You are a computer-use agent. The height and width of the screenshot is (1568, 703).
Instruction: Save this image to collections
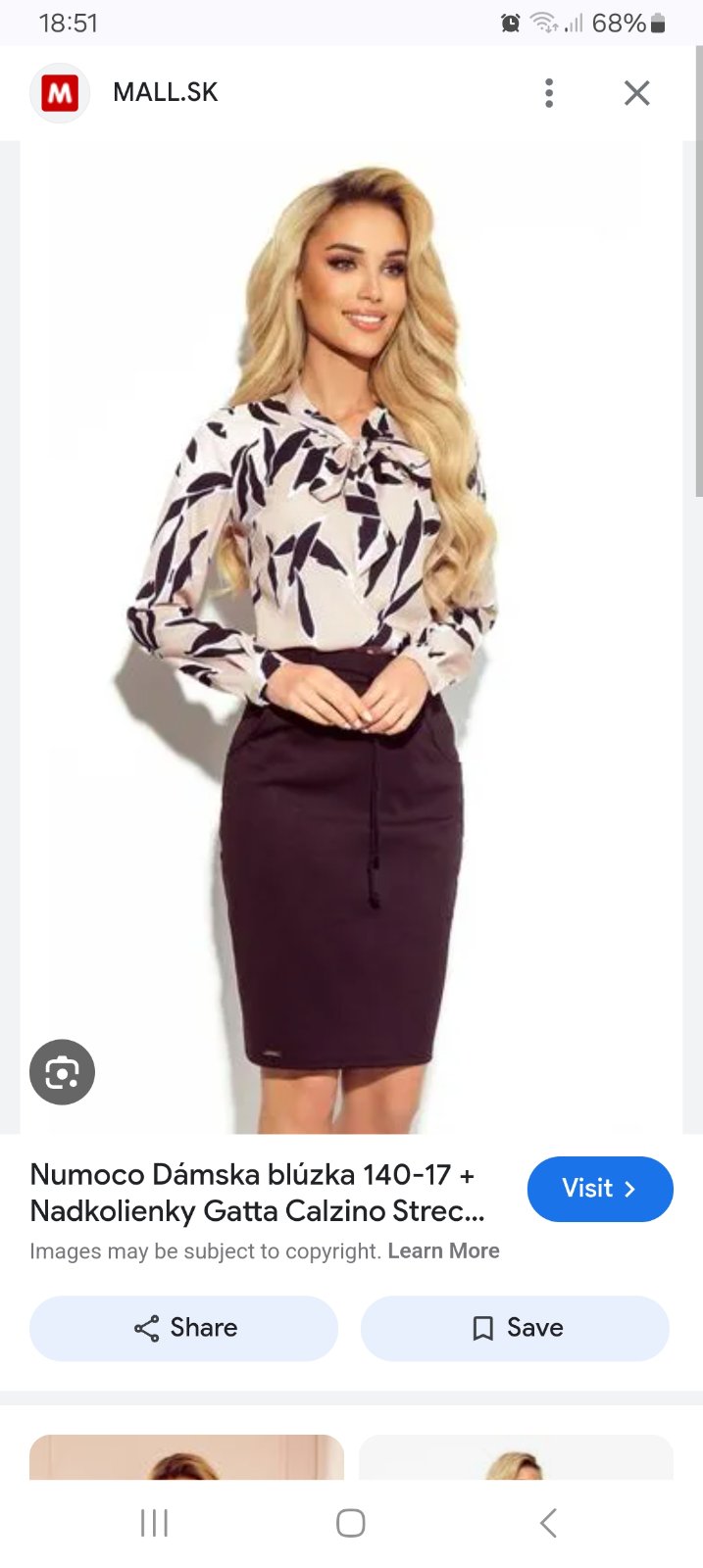pos(516,1328)
